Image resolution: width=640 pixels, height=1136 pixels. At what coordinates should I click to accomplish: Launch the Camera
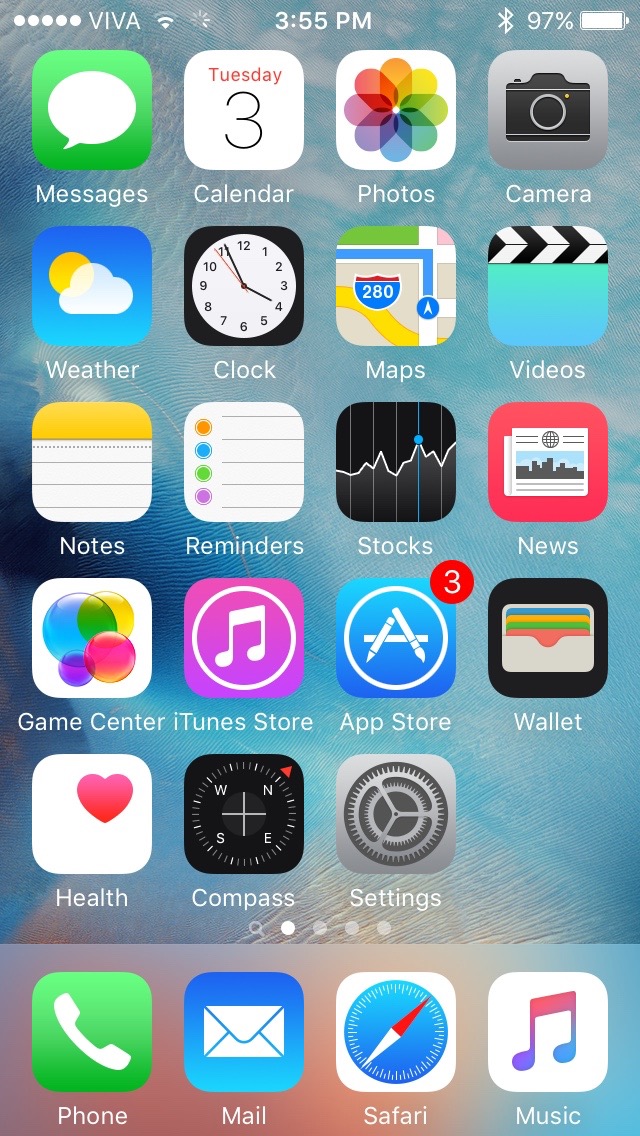[548, 110]
